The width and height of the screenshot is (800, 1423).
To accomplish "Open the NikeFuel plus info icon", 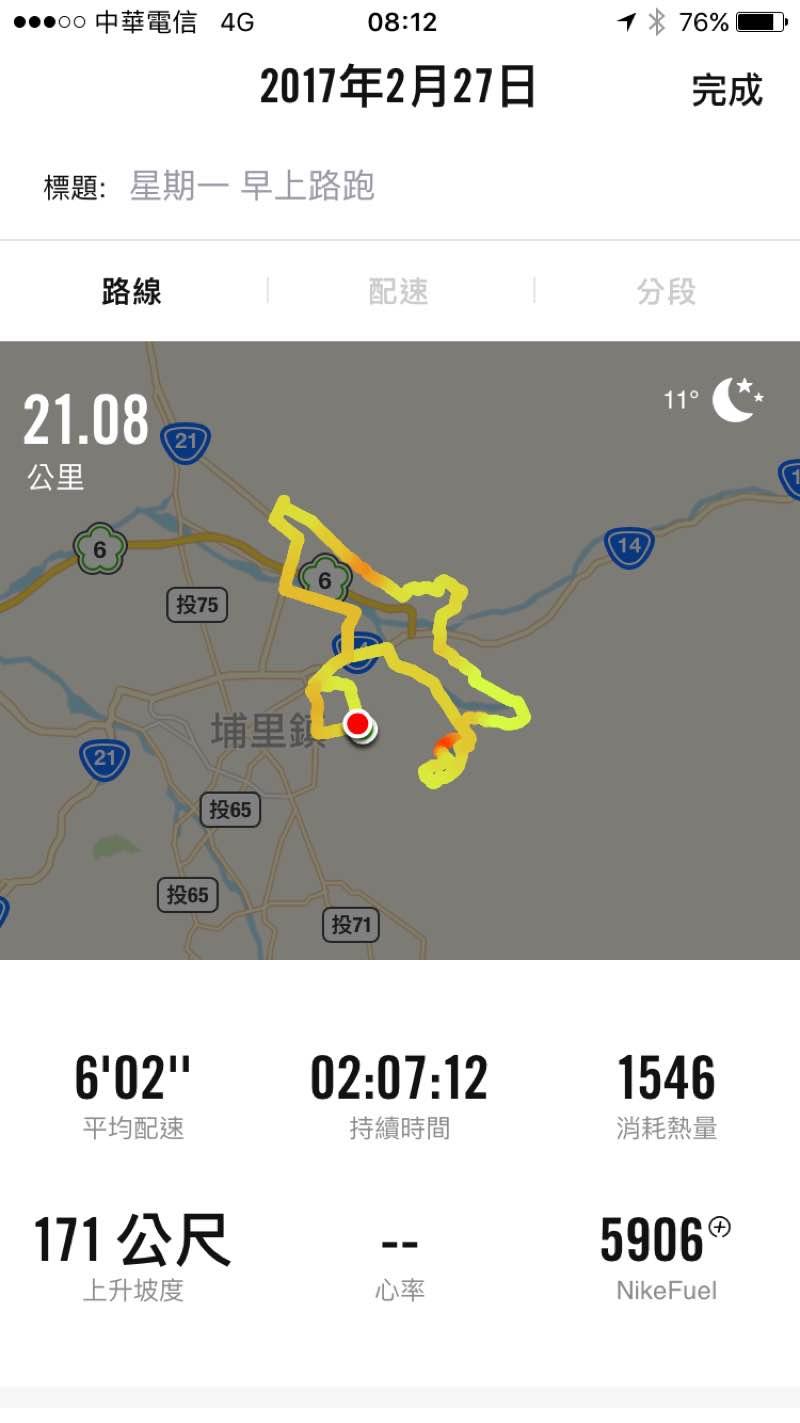I will tap(719, 1227).
